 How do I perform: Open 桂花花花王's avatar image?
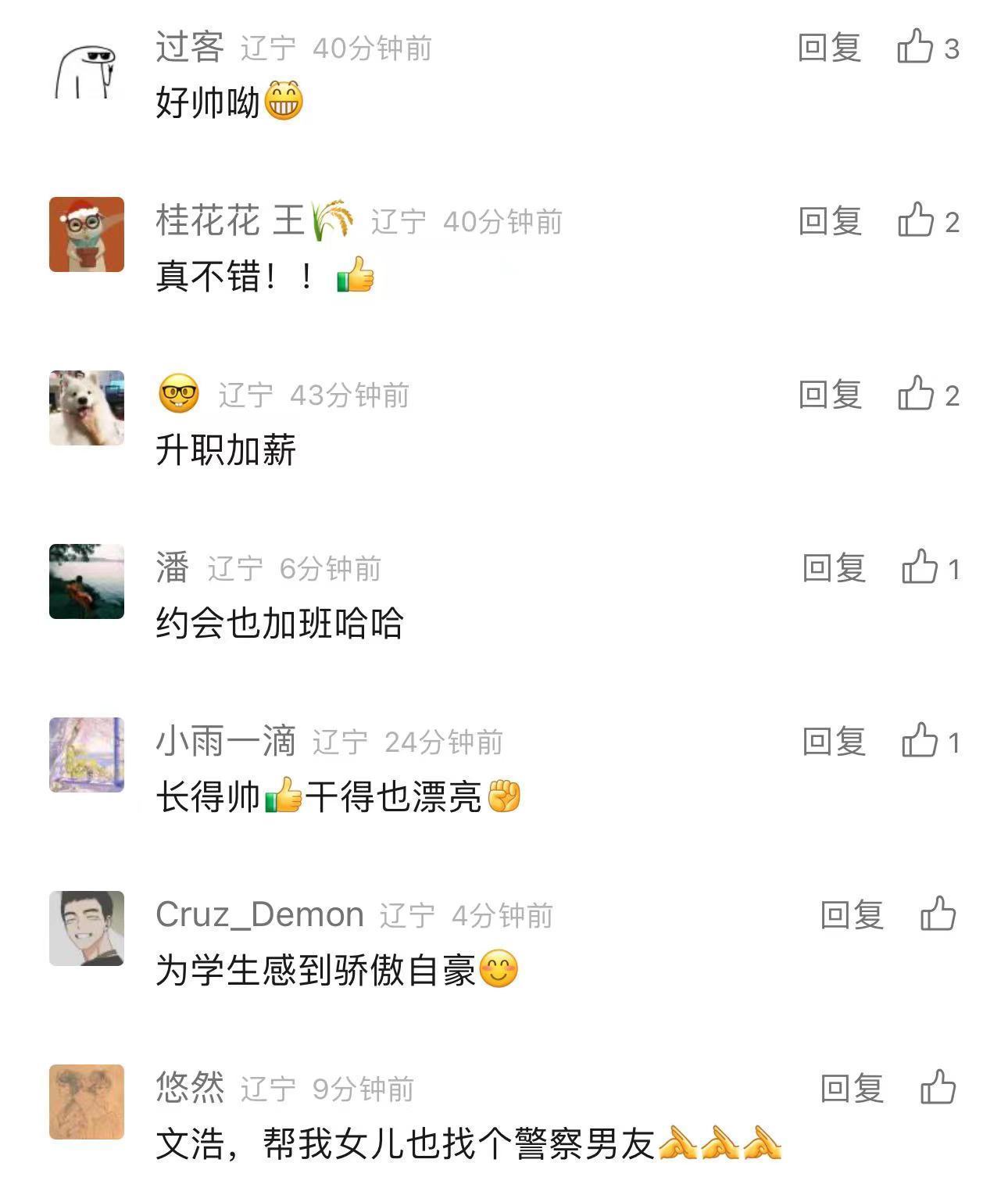[x=86, y=234]
